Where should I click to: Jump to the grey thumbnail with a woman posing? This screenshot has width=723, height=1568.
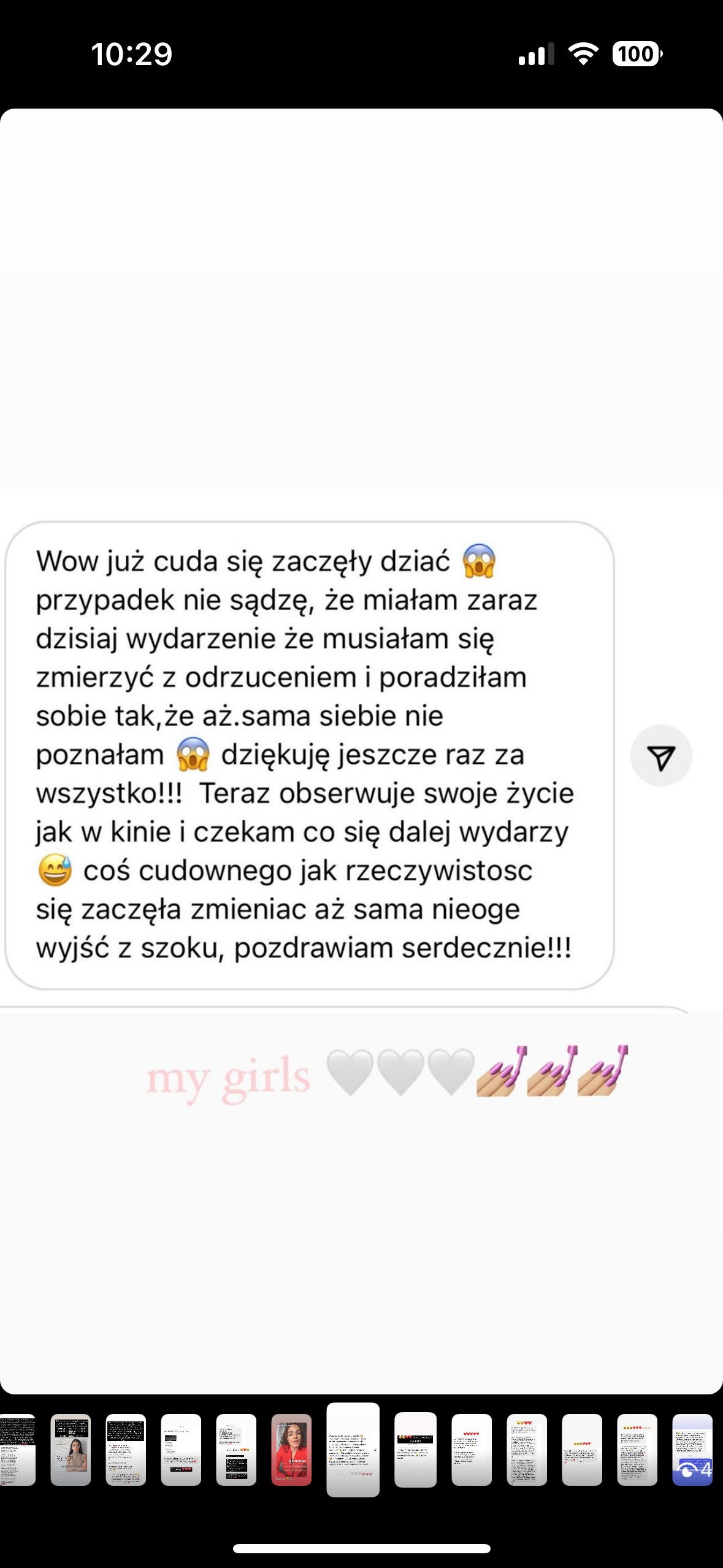pyautogui.click(x=71, y=1450)
